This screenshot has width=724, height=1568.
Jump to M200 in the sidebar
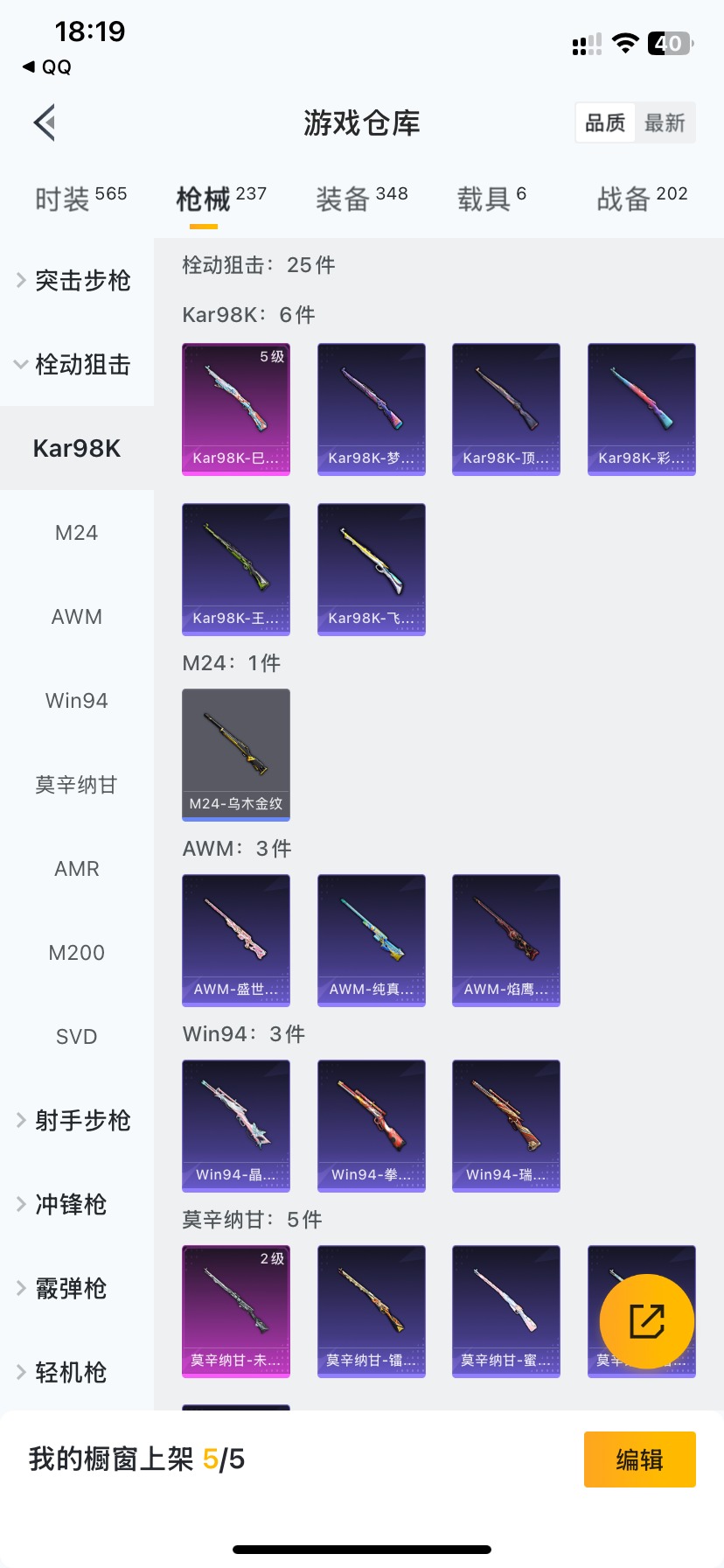[x=77, y=953]
